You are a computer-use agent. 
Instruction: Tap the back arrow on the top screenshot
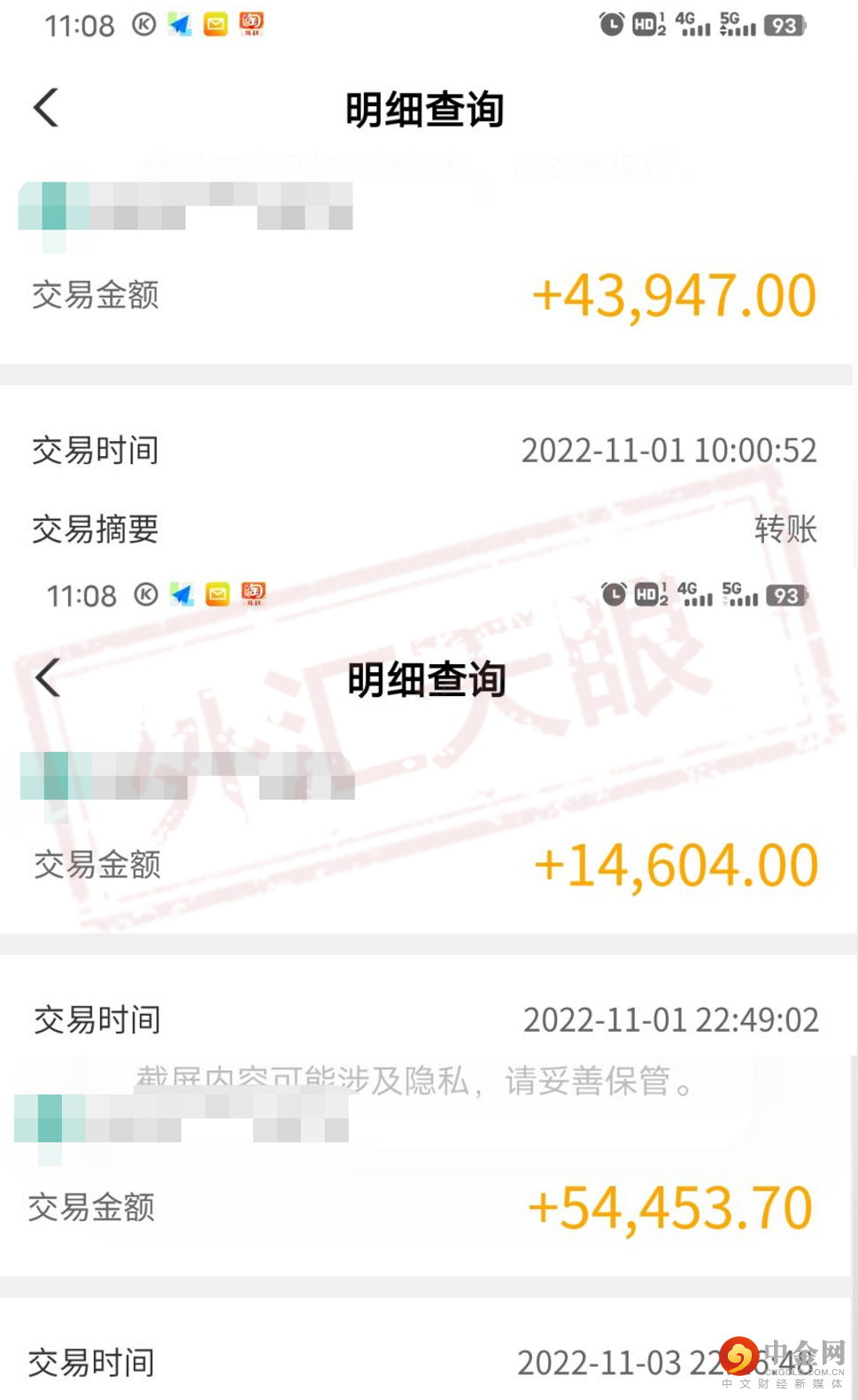(46, 106)
